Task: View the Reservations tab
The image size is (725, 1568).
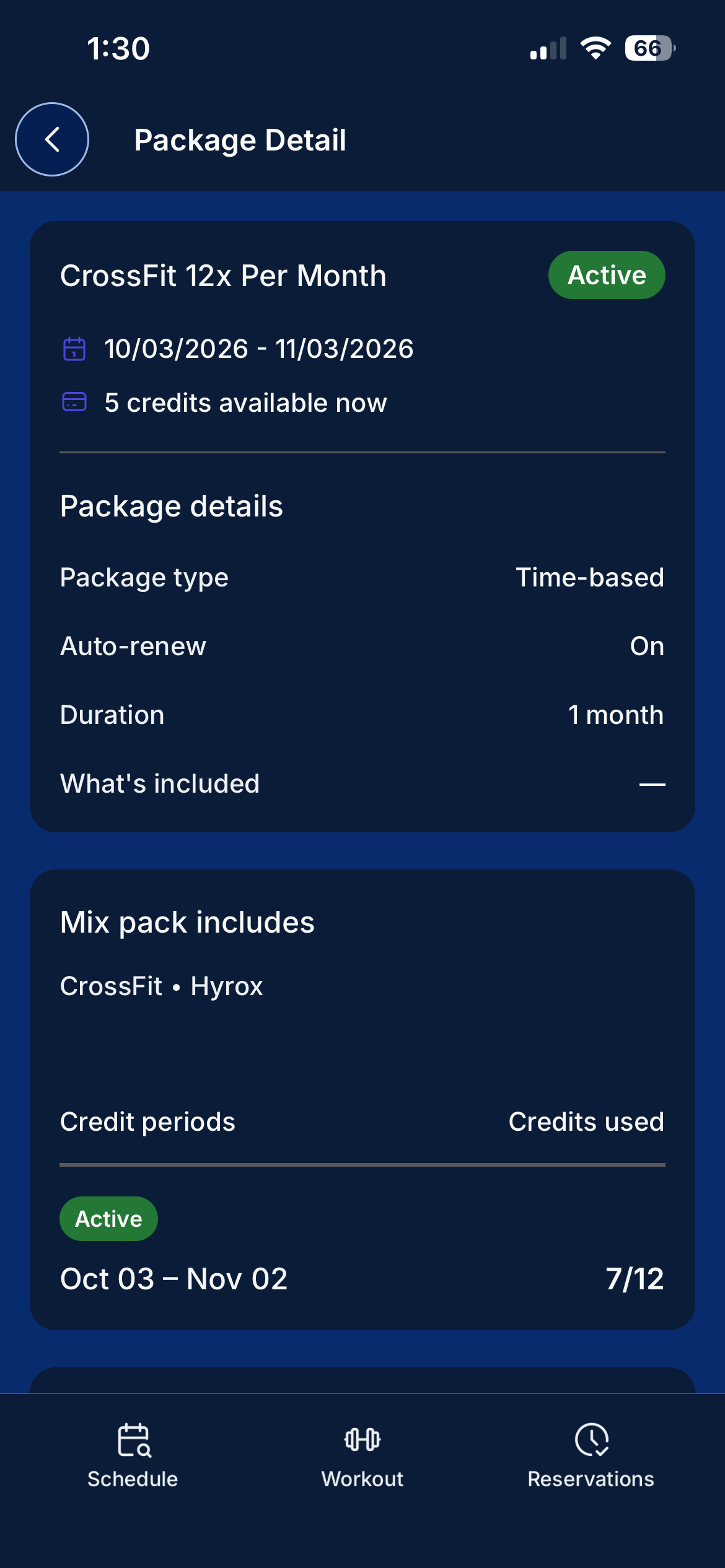Action: pyautogui.click(x=591, y=1456)
